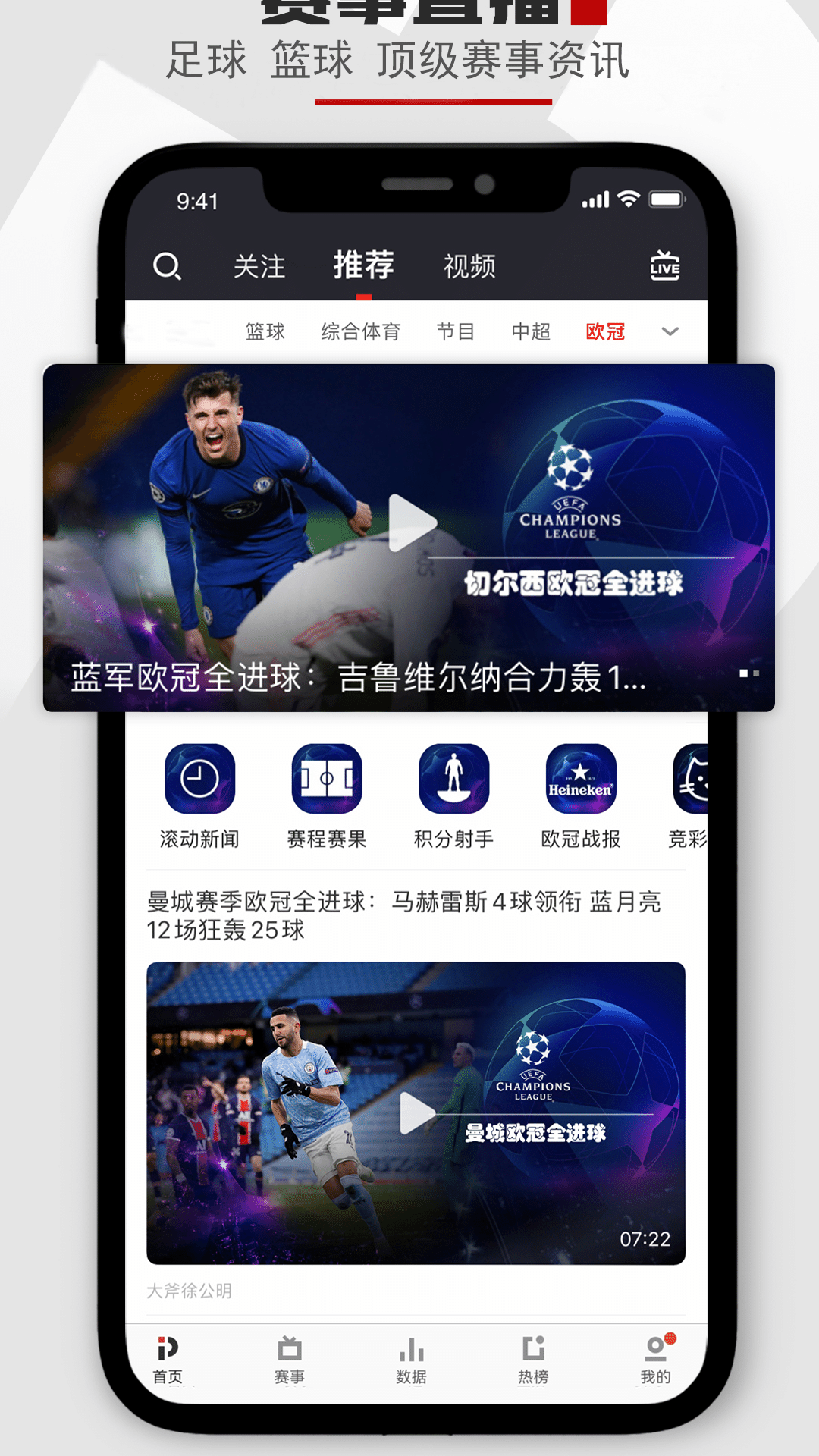The height and width of the screenshot is (1456, 819).
Task: Select the 竞彩 icon on the right
Action: [x=695, y=779]
